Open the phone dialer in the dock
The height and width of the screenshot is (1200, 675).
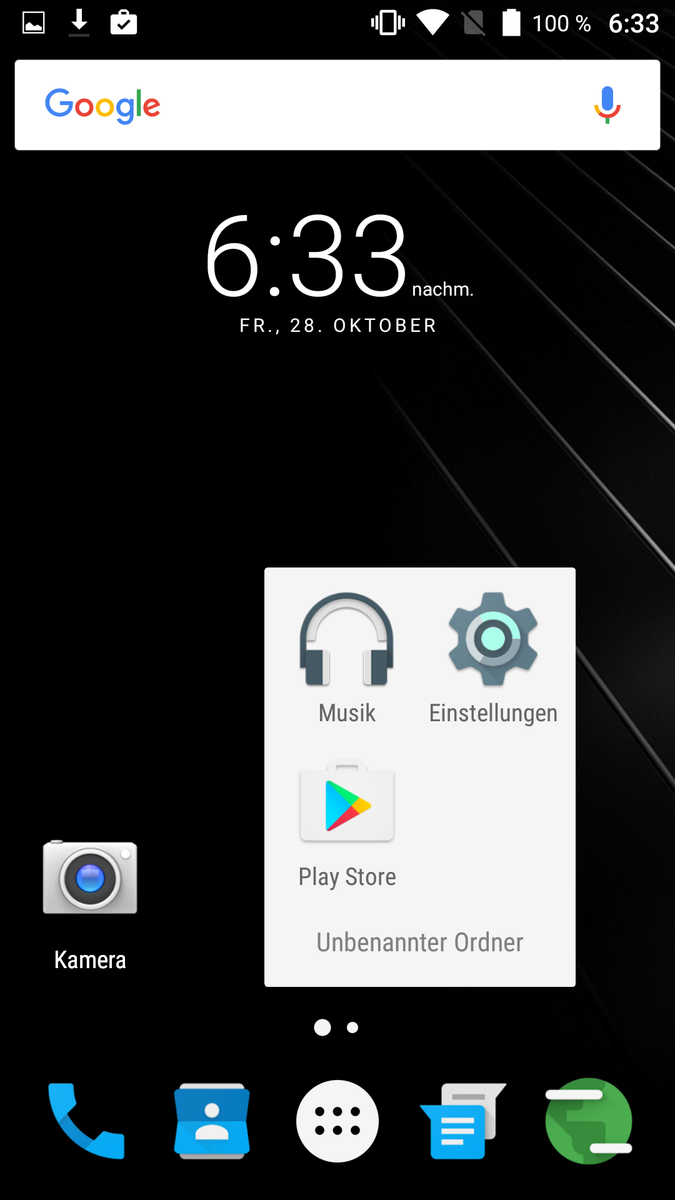tap(86, 1121)
